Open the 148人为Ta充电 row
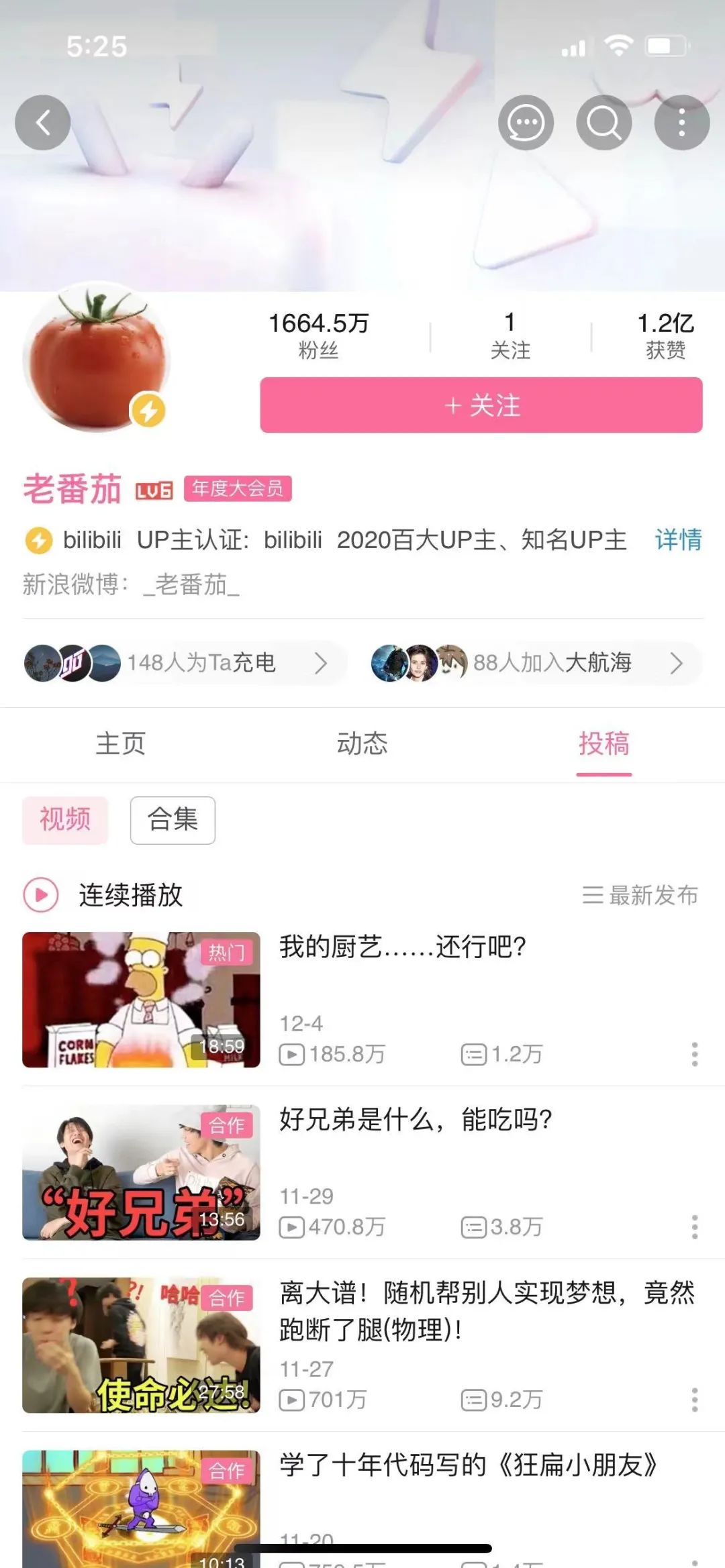Screen dimensions: 725x1568 (x=185, y=663)
